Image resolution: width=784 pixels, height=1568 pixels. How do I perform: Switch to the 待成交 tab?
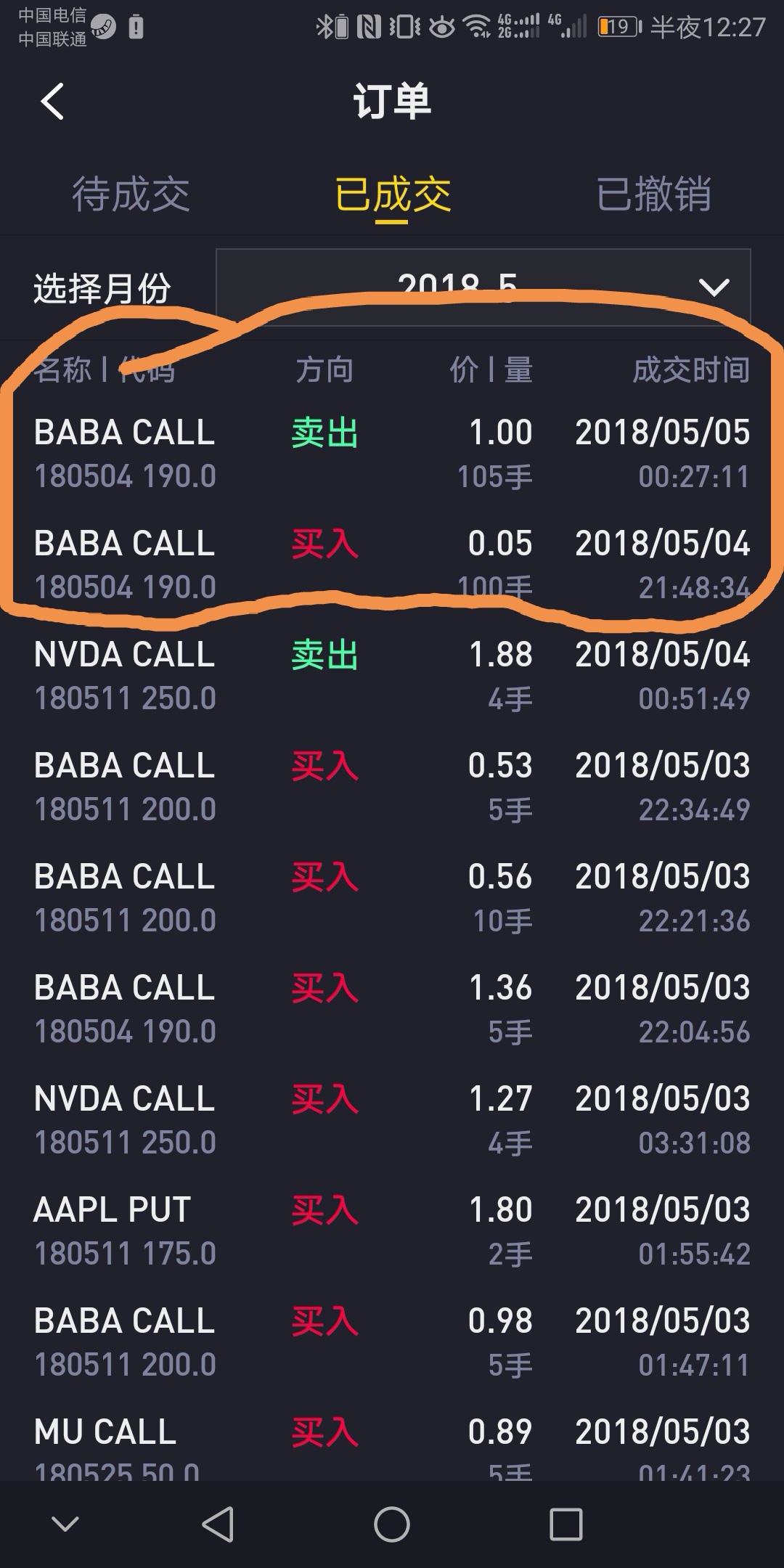pyautogui.click(x=131, y=195)
